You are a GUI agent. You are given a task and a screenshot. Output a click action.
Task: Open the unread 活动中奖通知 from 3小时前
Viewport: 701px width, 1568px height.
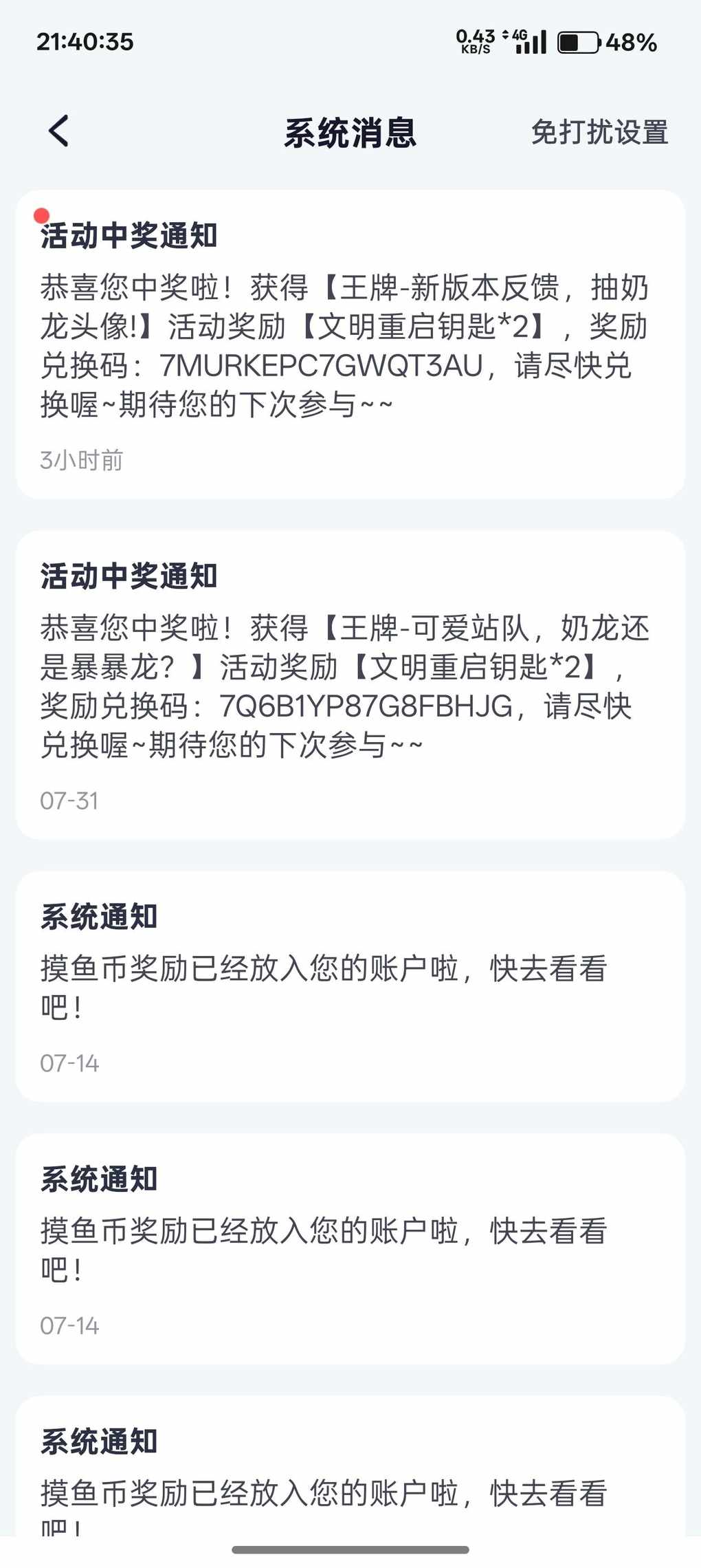tap(350, 345)
